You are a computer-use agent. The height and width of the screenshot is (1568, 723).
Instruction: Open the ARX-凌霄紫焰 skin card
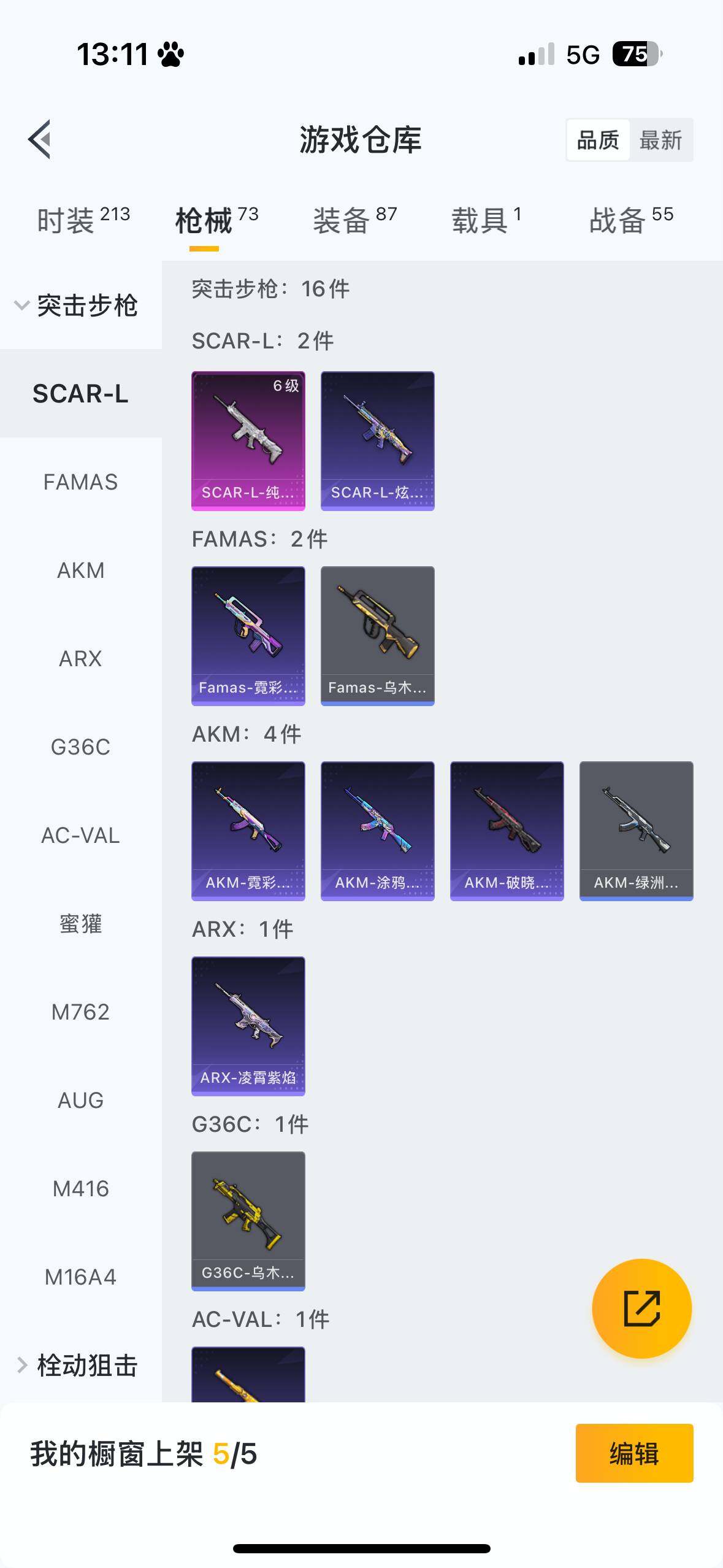tap(248, 1026)
